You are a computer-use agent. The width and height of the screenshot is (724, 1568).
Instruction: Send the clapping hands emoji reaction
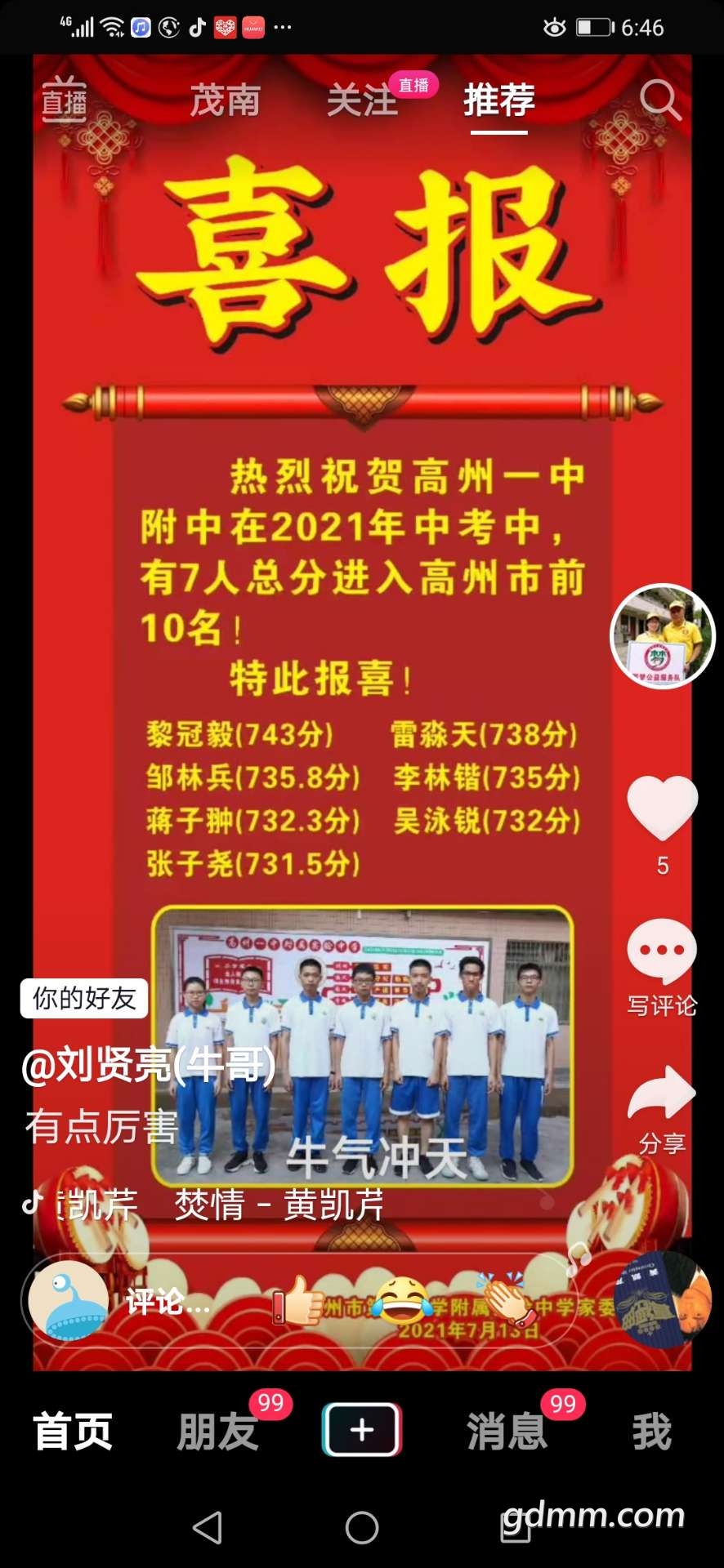click(507, 1299)
